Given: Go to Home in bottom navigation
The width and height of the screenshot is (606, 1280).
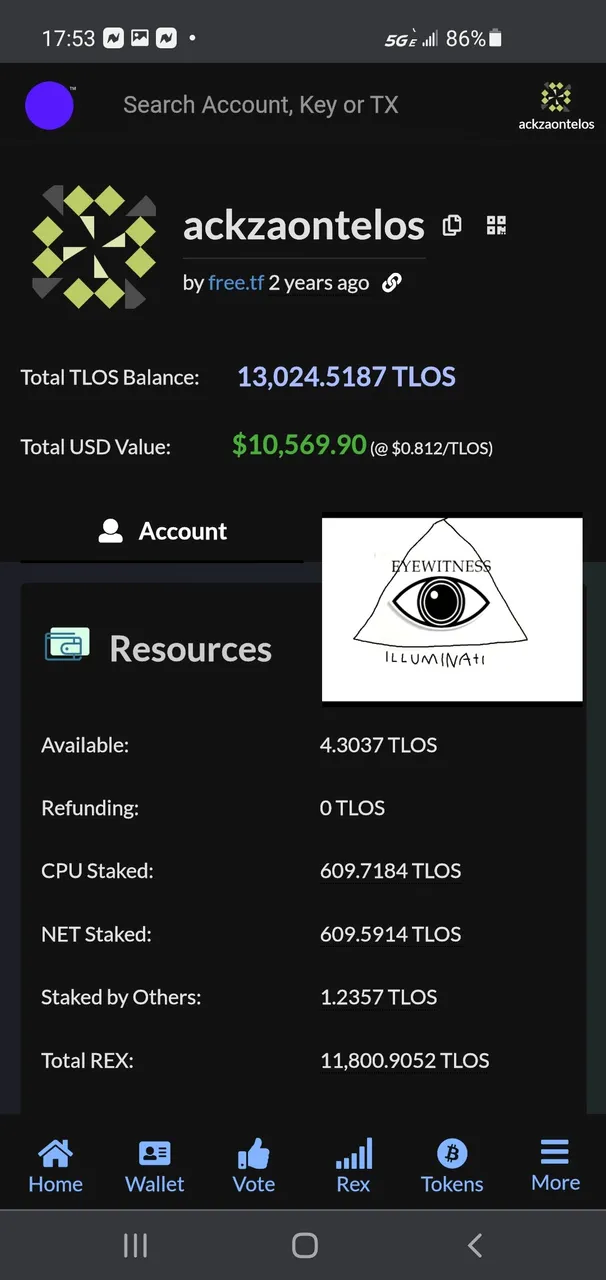Looking at the screenshot, I should (55, 1167).
